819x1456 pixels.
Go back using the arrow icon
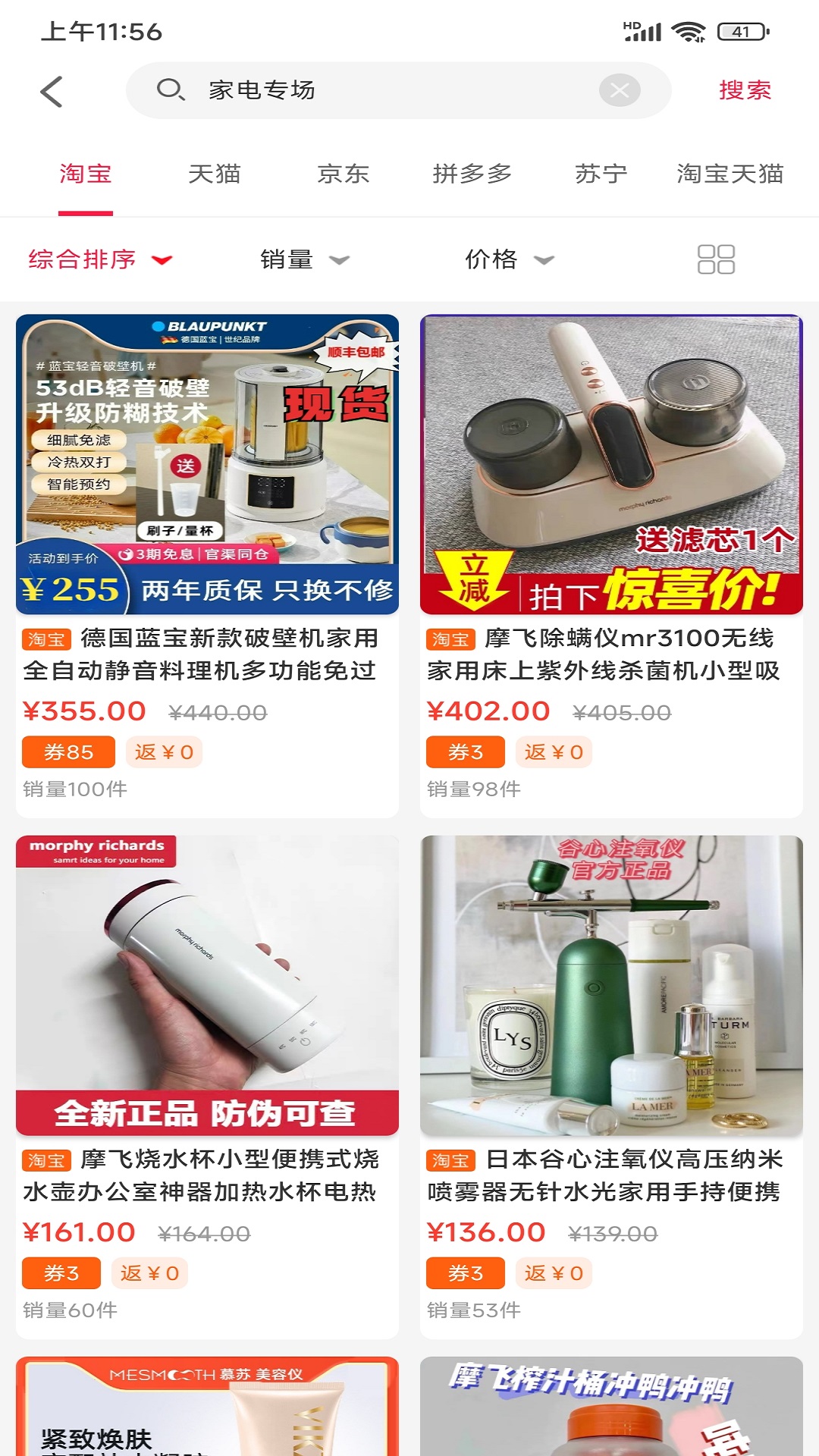point(52,92)
